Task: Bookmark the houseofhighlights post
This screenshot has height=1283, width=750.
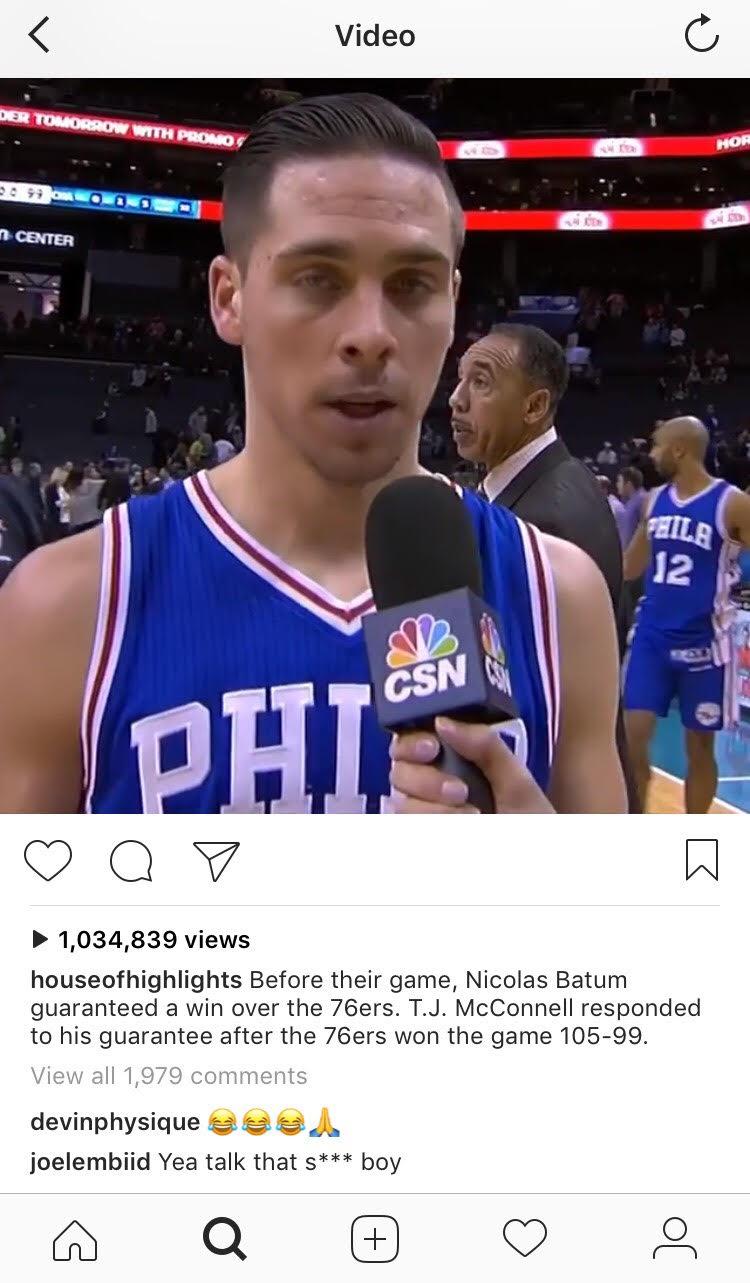Action: (702, 860)
